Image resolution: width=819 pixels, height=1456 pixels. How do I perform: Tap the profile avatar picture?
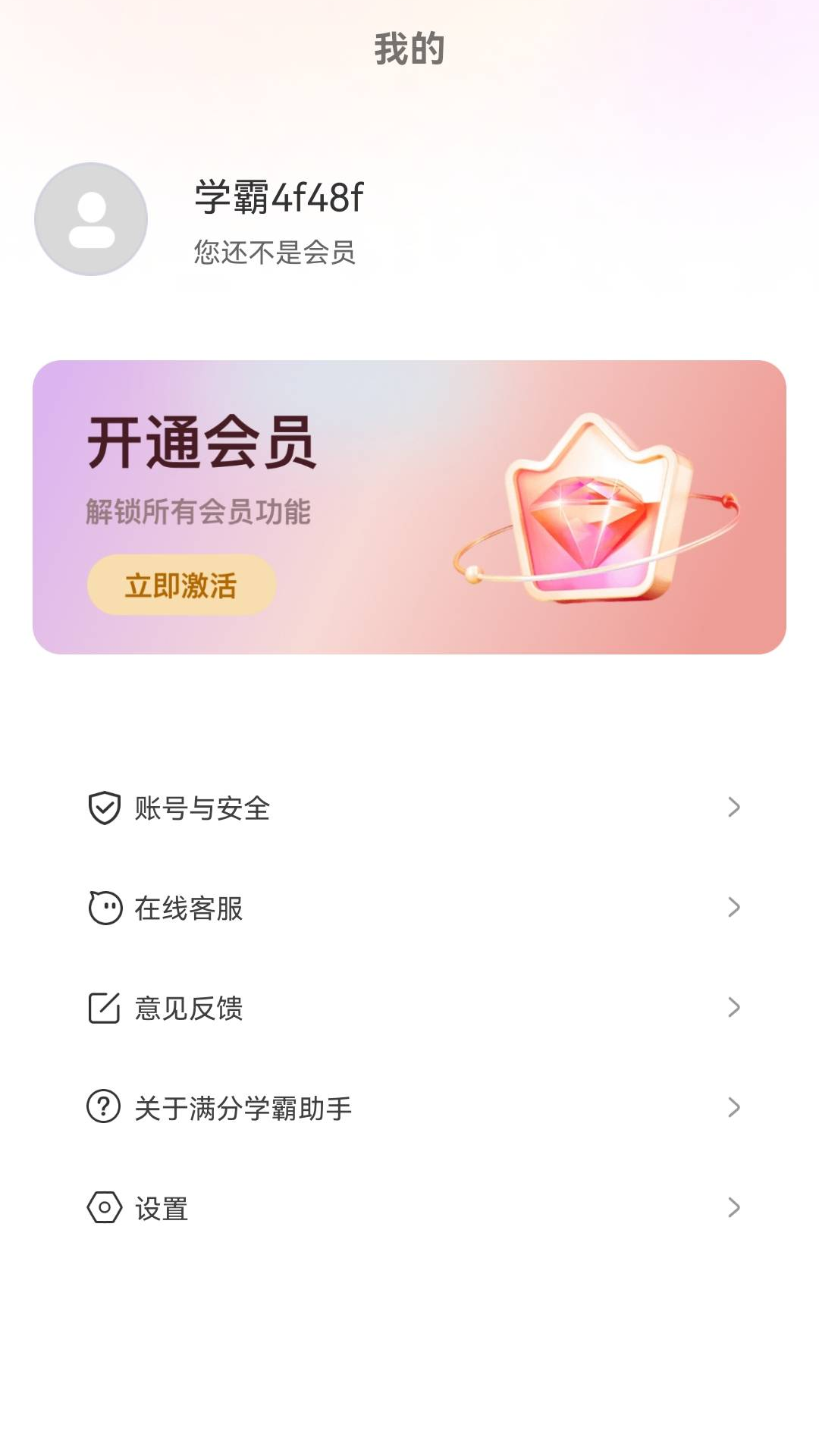point(91,219)
